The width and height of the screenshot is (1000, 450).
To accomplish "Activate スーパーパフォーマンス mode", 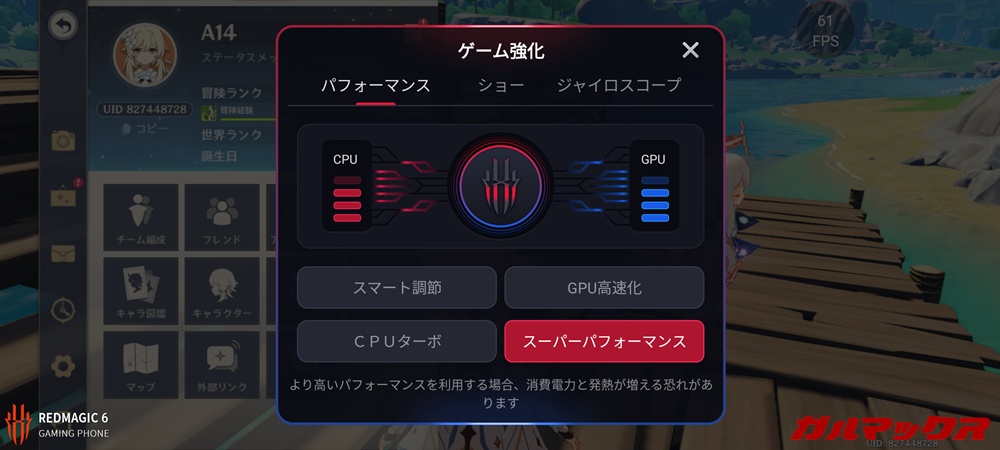I will point(604,341).
